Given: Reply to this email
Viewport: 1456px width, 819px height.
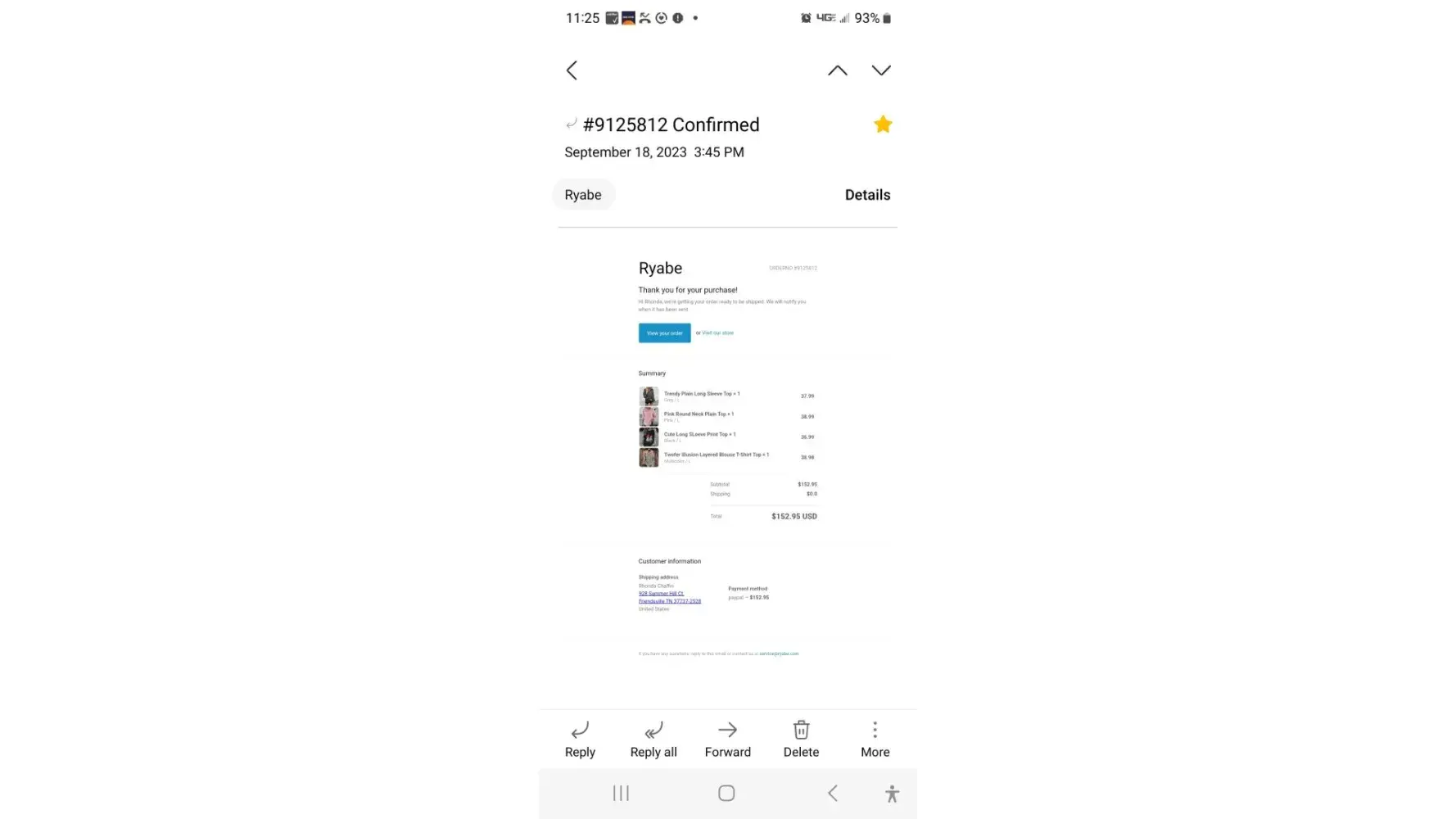Looking at the screenshot, I should click(x=580, y=739).
